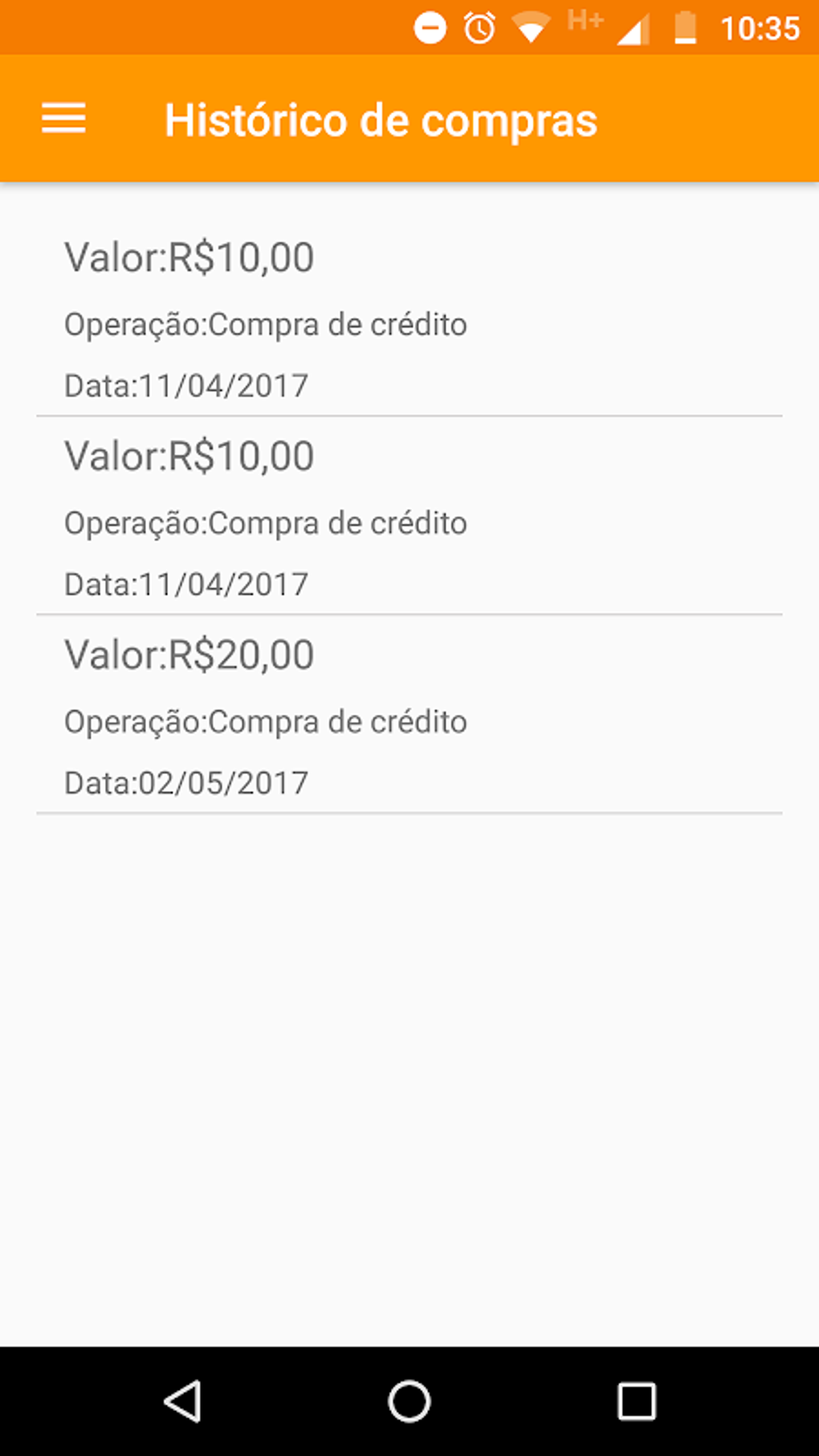Image resolution: width=819 pixels, height=1456 pixels.
Task: Go back using the system back button
Action: coord(183,1401)
